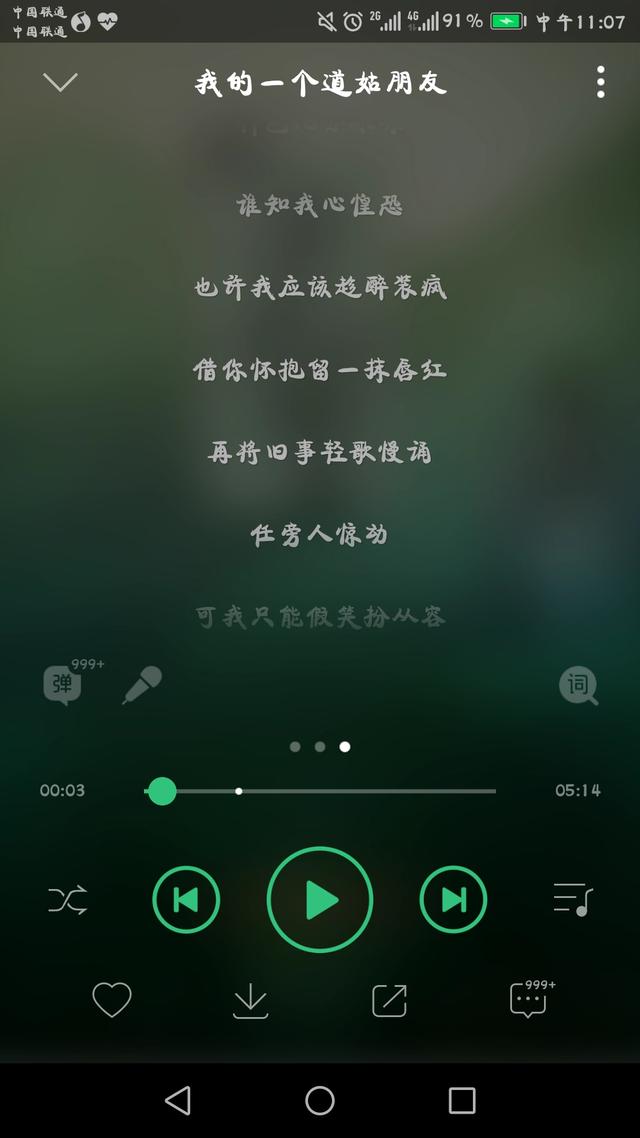Go back with the system back button
Image resolution: width=640 pixels, height=1138 pixels.
(178, 1101)
